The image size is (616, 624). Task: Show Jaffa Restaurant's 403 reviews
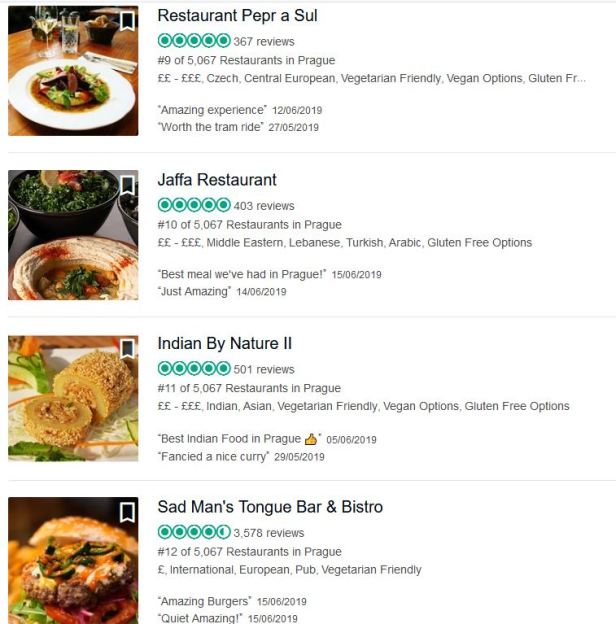tap(263, 205)
